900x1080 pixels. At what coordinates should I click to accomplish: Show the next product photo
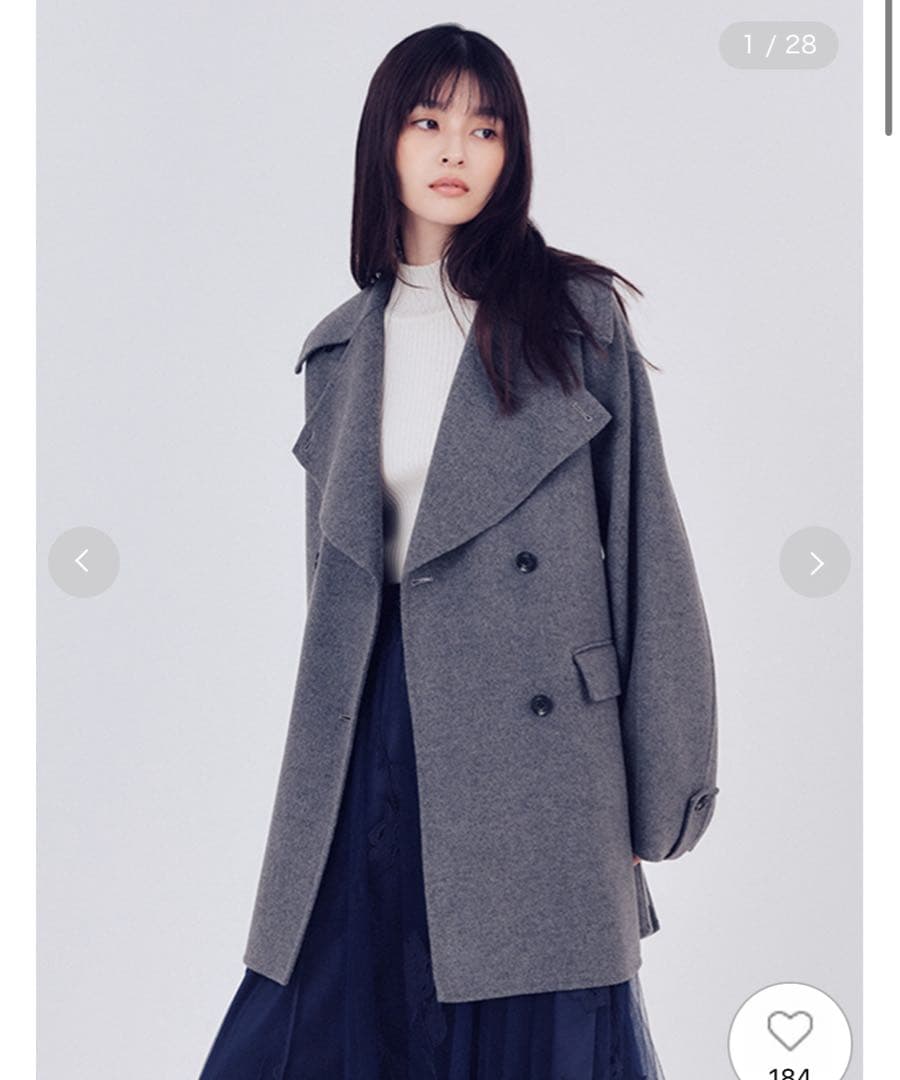point(815,562)
